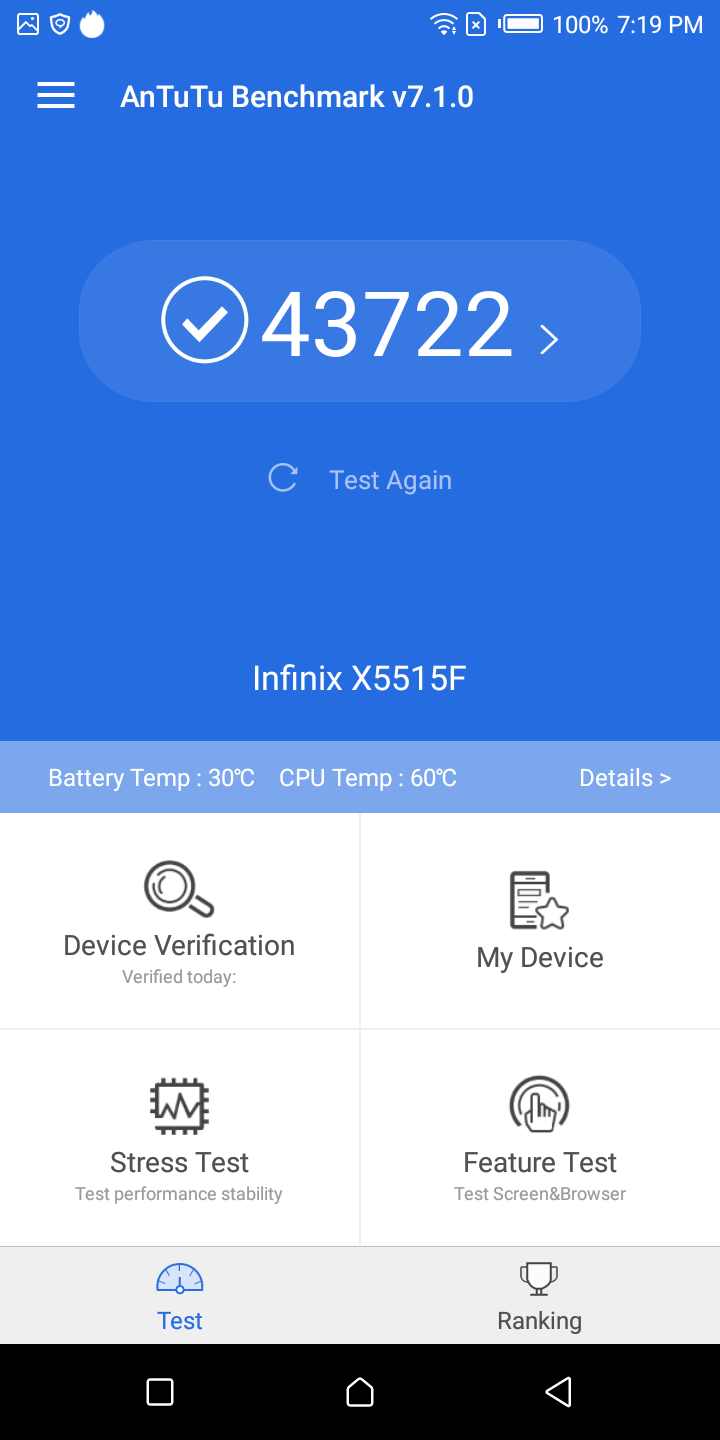Open Device Verification
Viewport: 720px width, 1440px height.
click(179, 921)
